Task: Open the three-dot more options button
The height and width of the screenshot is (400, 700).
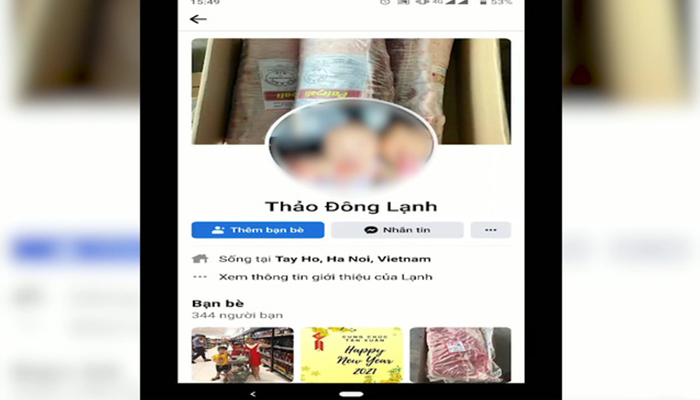Action: [490, 230]
